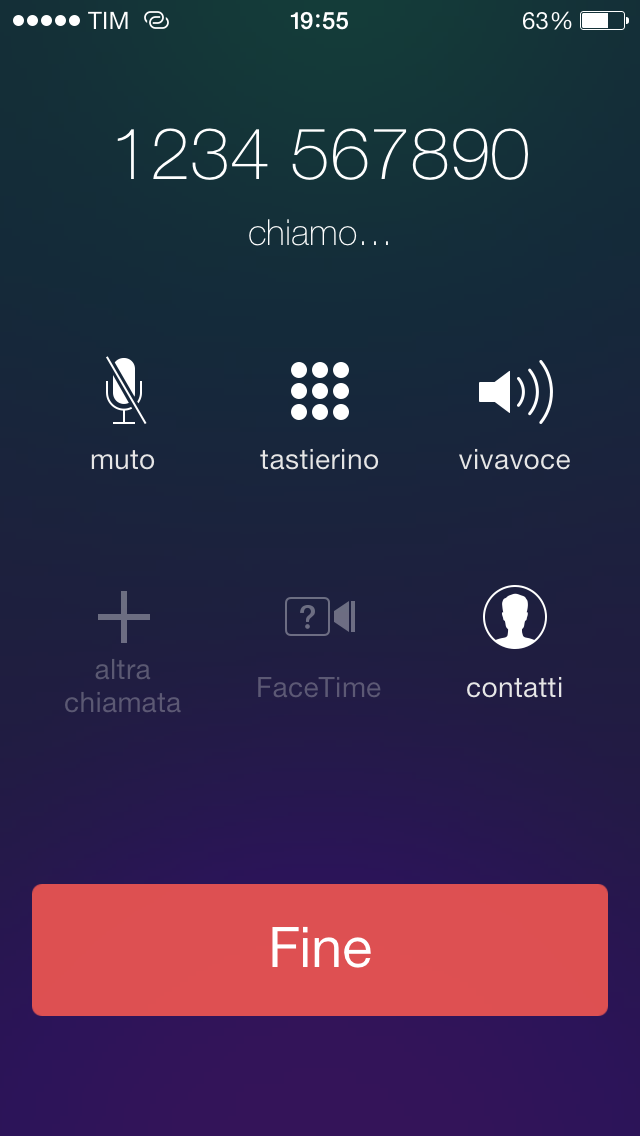Viewport: 640px width, 1136px height.
Task: Open the tastierino keypad
Action: click(320, 392)
